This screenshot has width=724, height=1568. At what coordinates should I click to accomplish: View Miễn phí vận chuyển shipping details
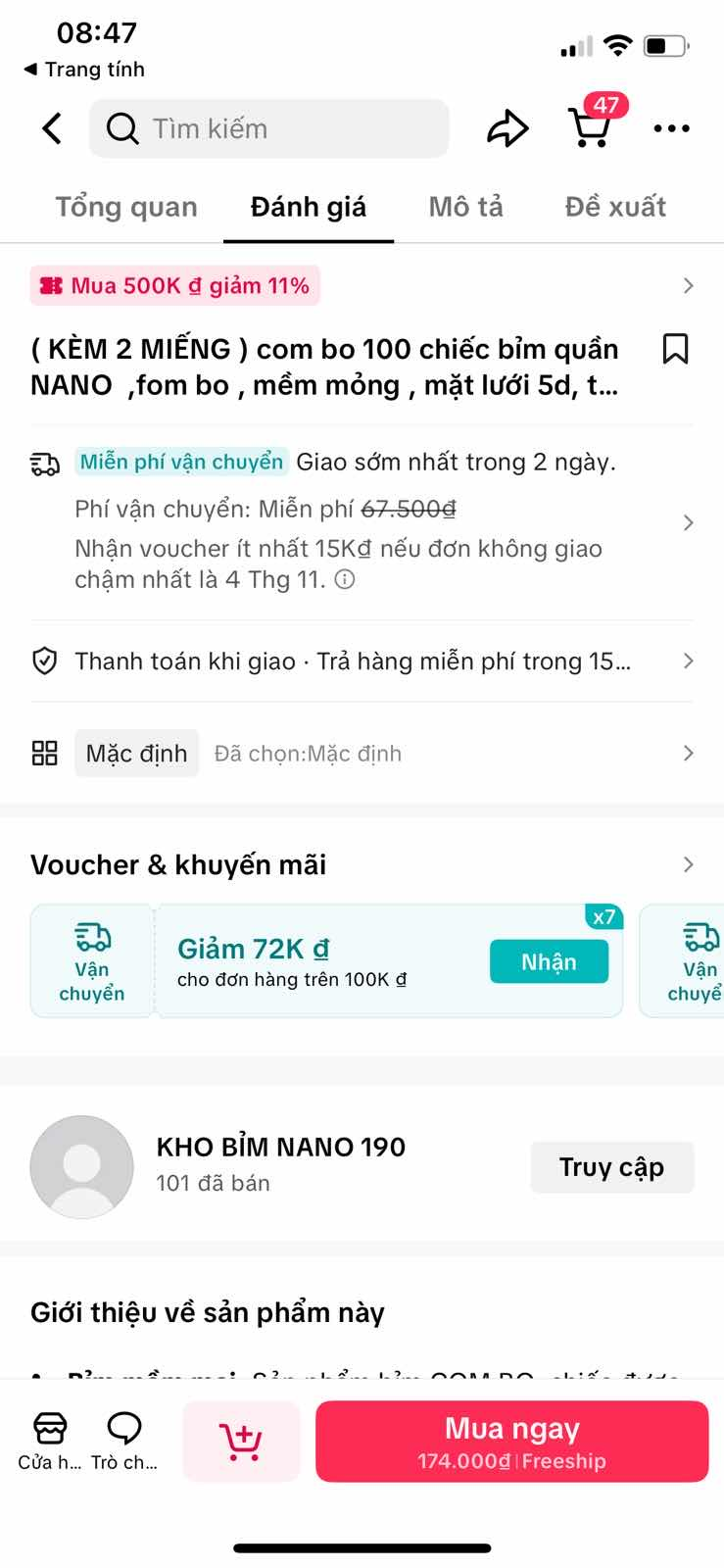click(x=181, y=462)
